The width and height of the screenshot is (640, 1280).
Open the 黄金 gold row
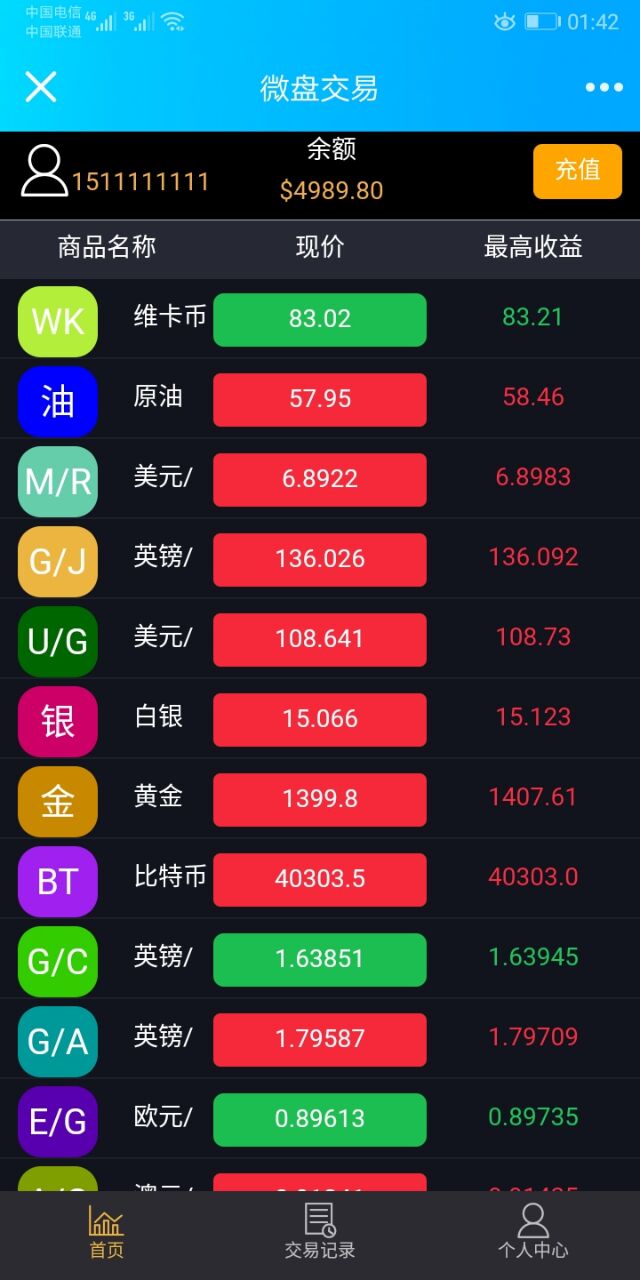pos(320,799)
